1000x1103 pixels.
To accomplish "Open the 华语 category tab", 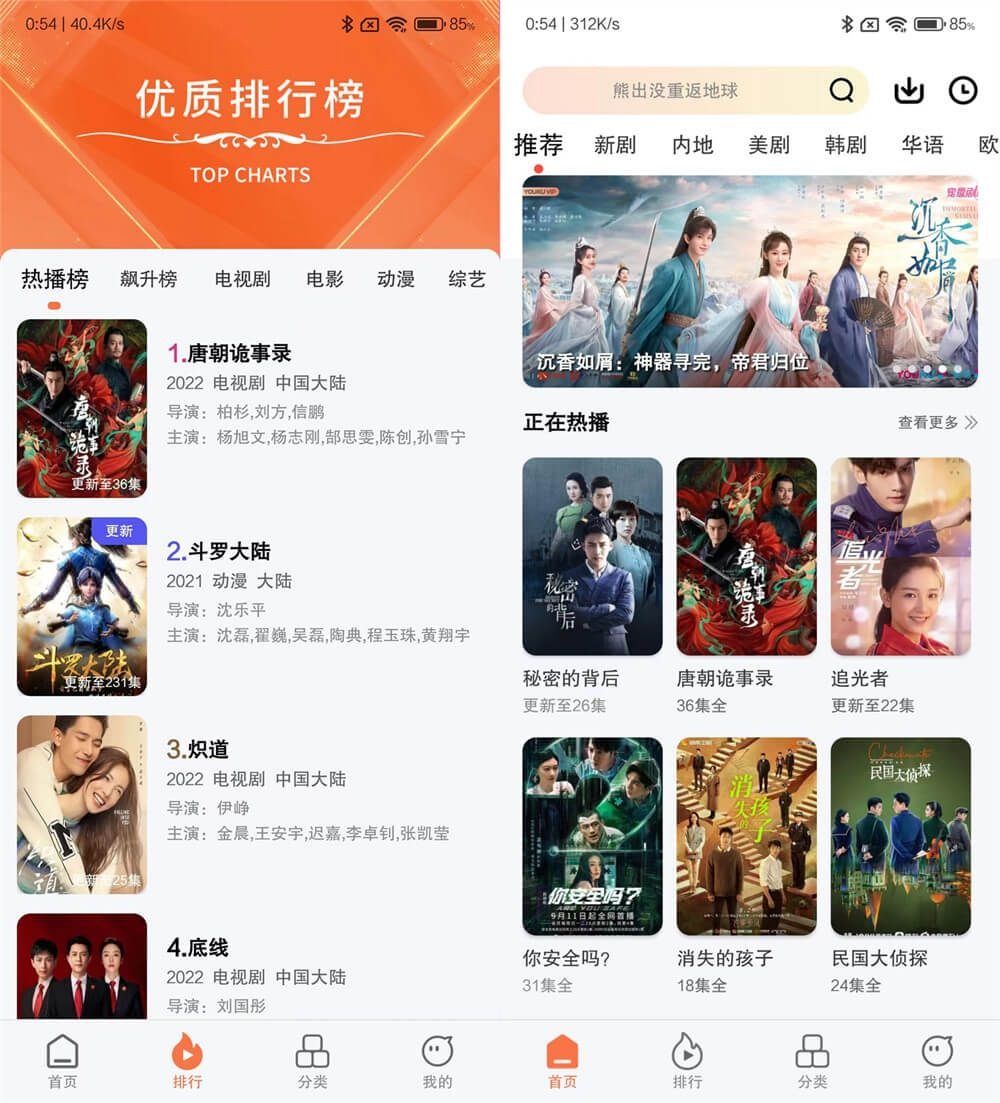I will click(922, 145).
